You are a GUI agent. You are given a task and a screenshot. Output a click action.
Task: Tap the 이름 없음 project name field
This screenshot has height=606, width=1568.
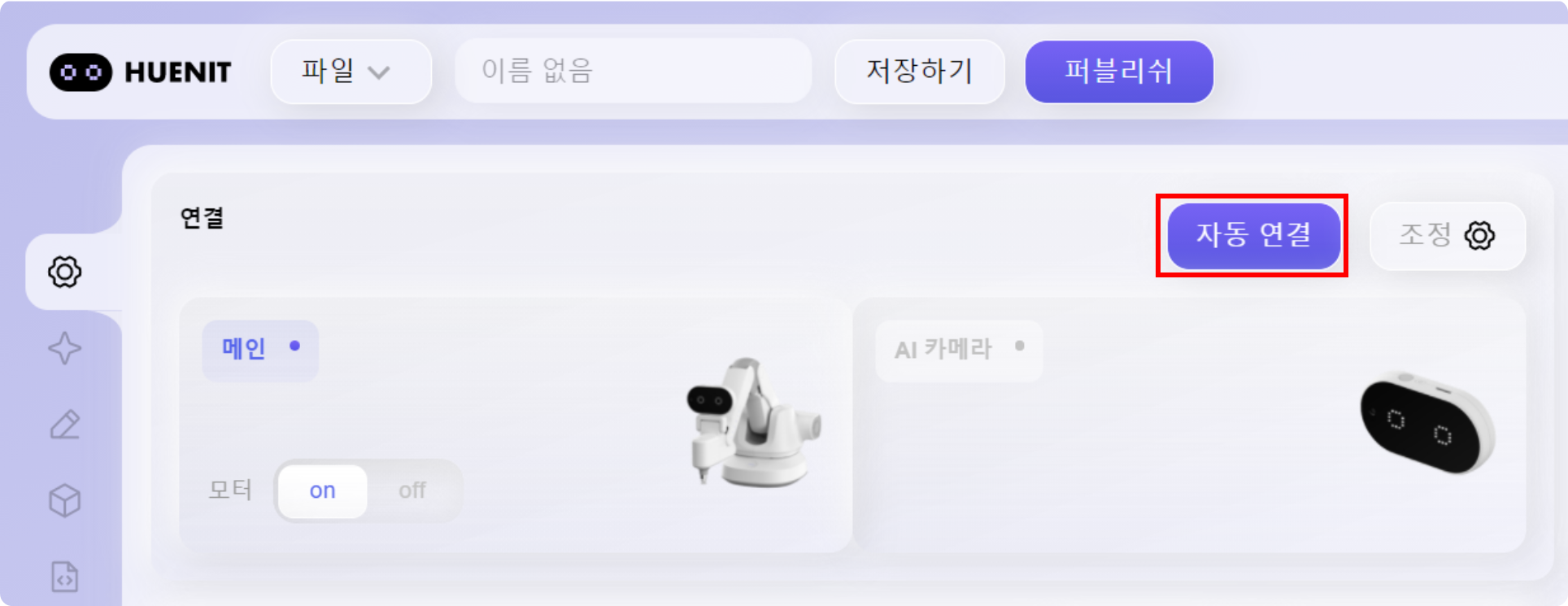[633, 72]
